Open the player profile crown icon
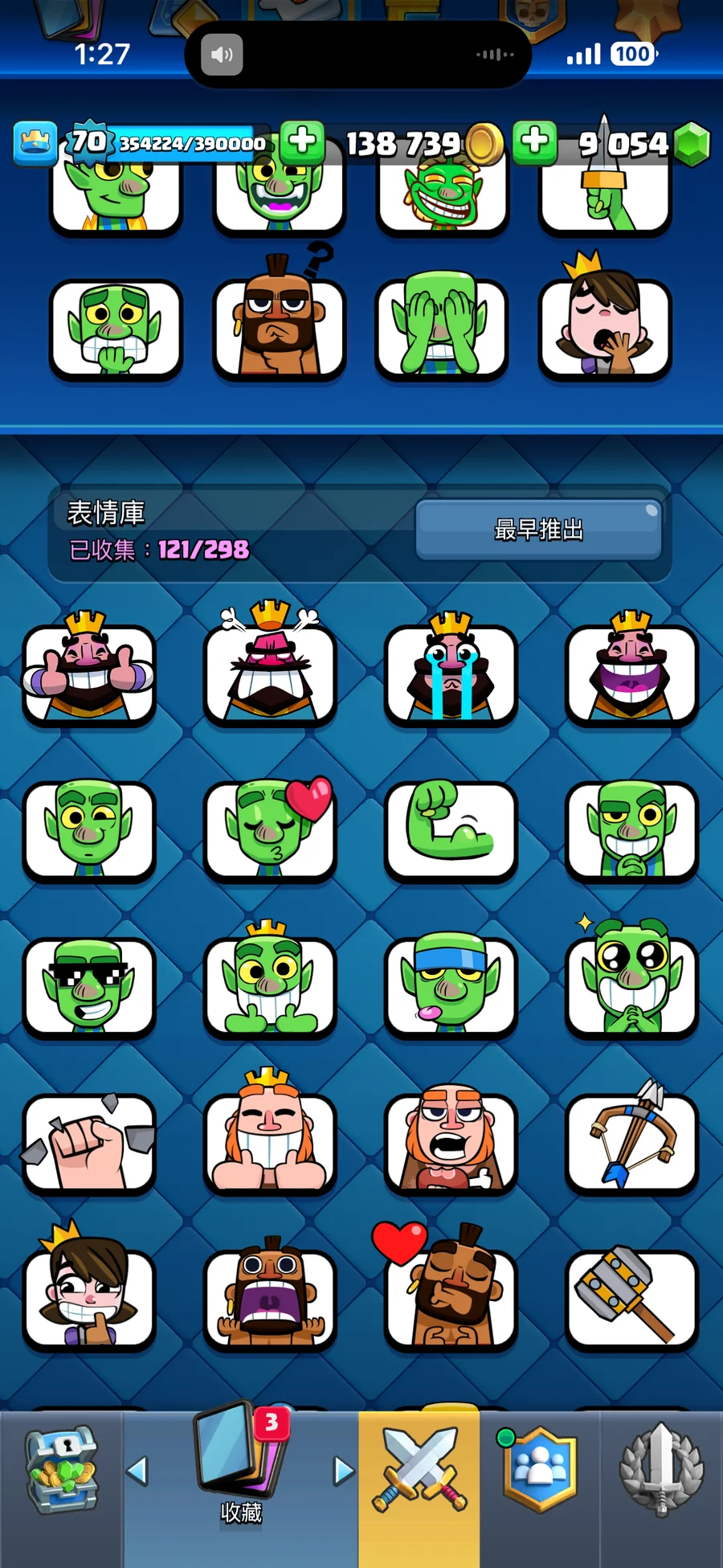The width and height of the screenshot is (723, 1568). click(x=35, y=143)
